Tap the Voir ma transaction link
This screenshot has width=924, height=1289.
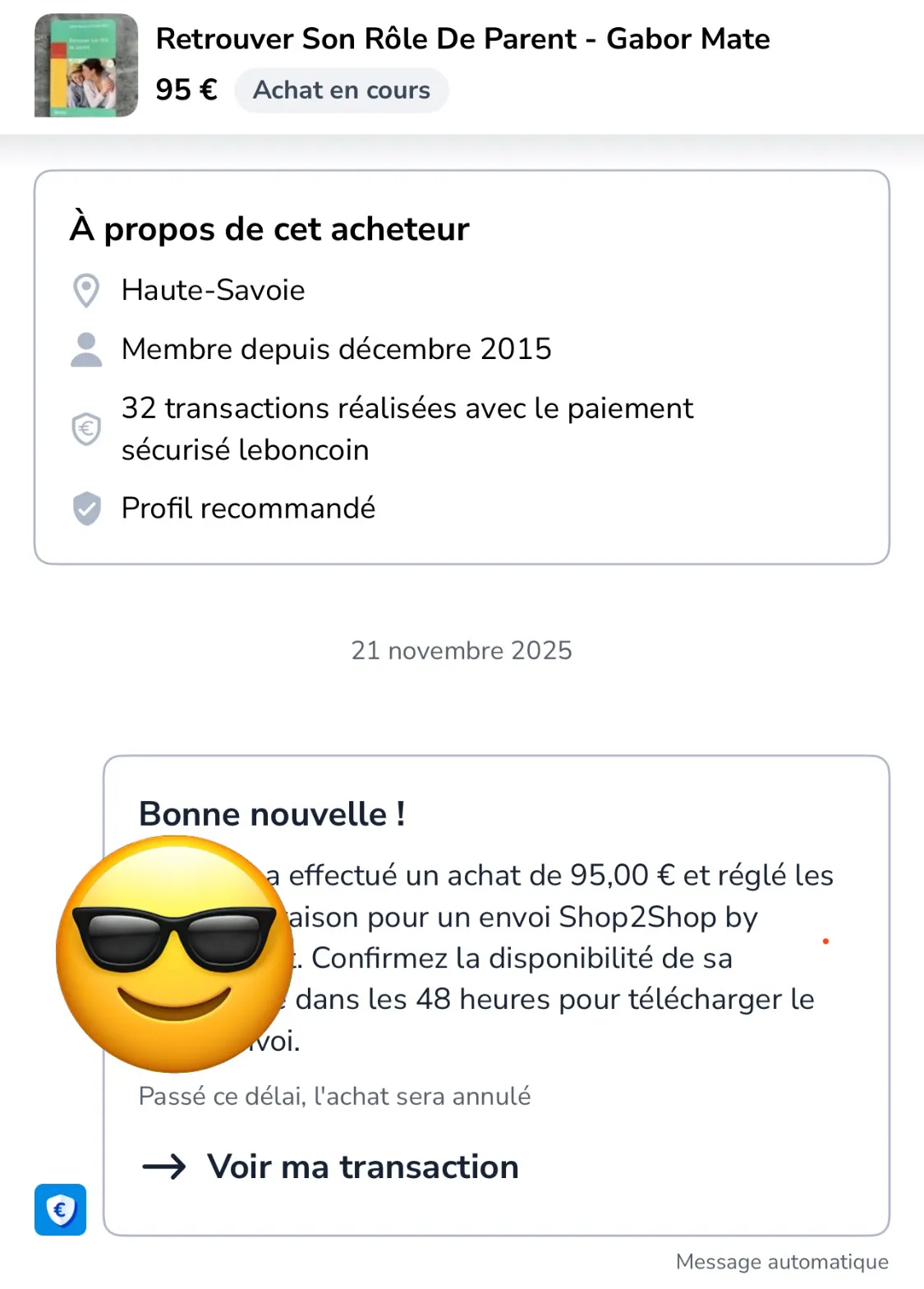coord(362,1167)
